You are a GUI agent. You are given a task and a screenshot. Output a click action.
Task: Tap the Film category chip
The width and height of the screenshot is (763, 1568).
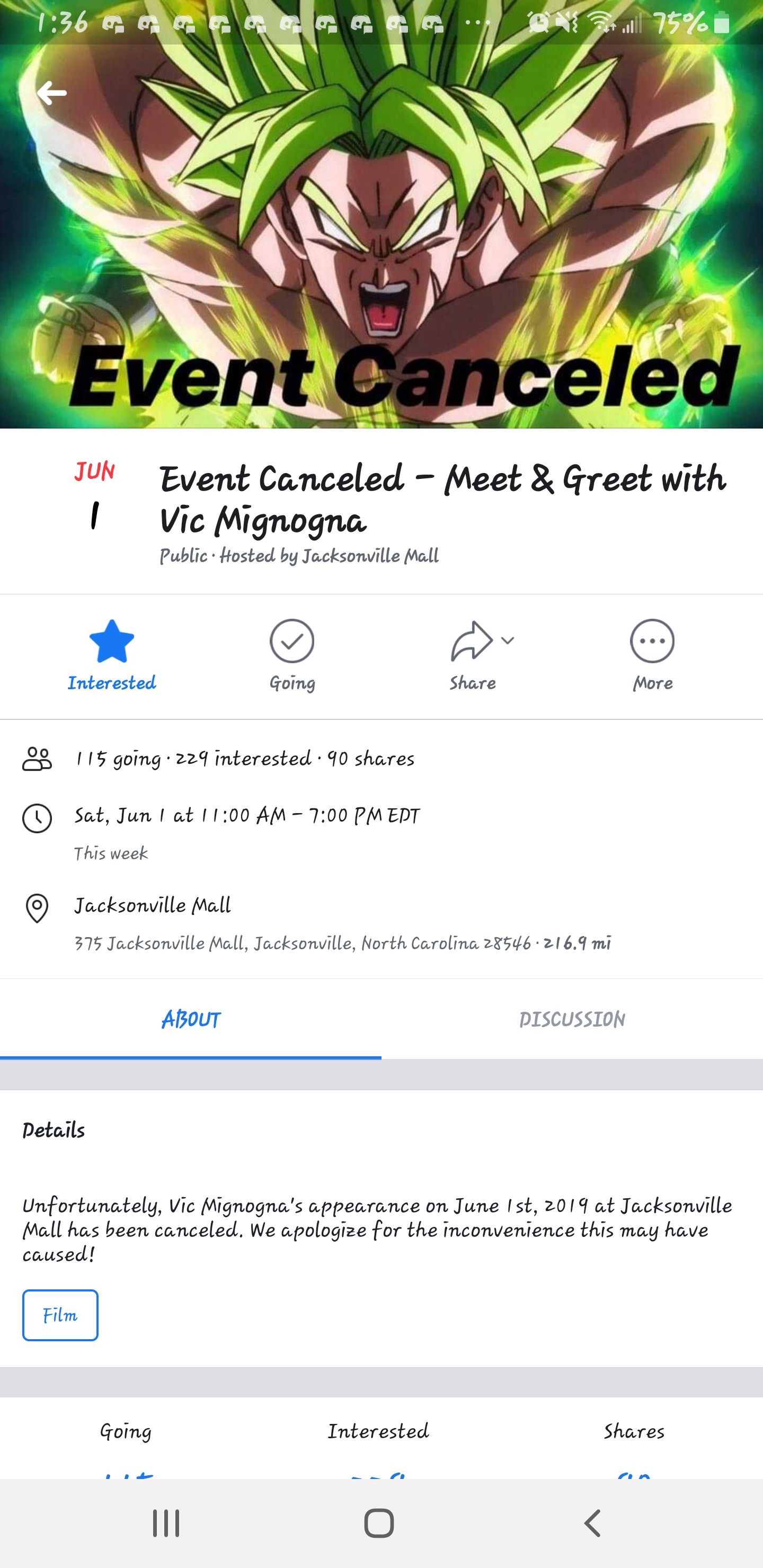tap(60, 1315)
